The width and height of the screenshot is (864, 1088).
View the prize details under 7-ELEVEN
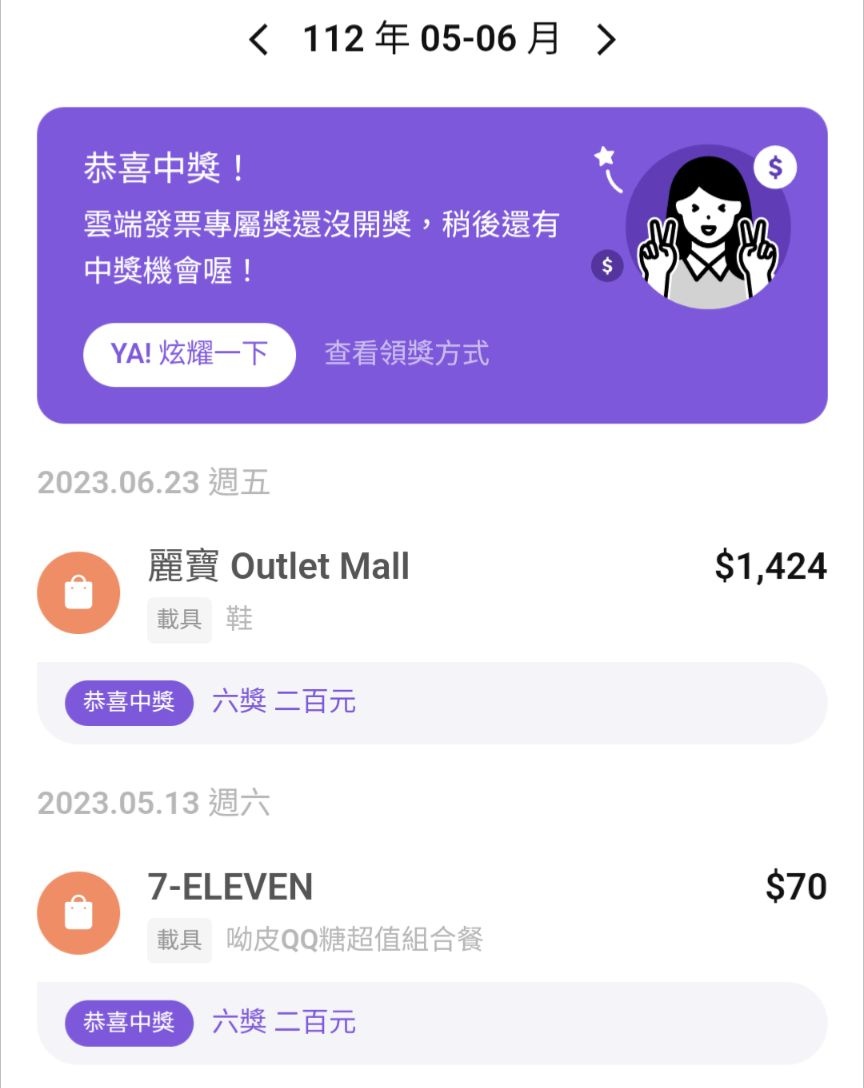click(431, 1022)
